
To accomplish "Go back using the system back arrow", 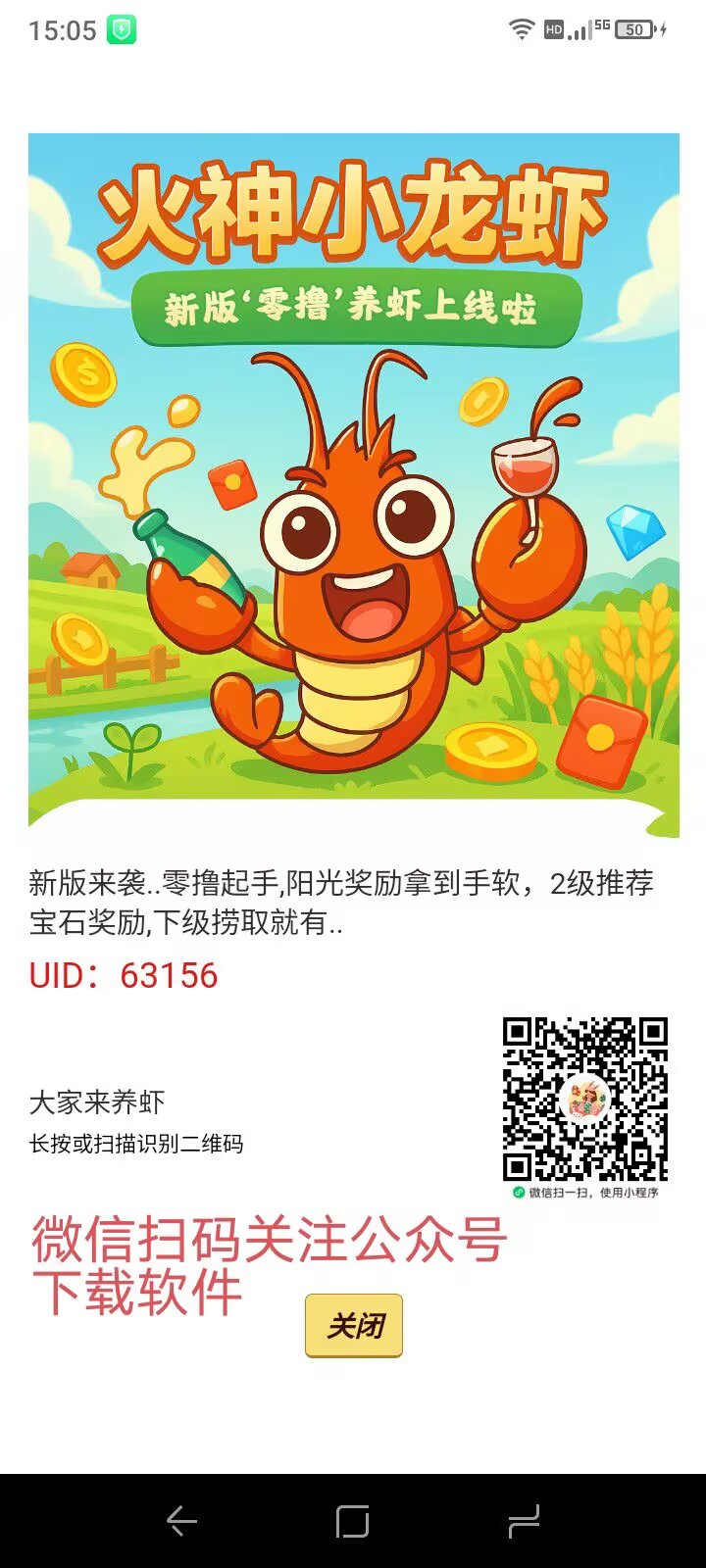I will click(x=181, y=1521).
